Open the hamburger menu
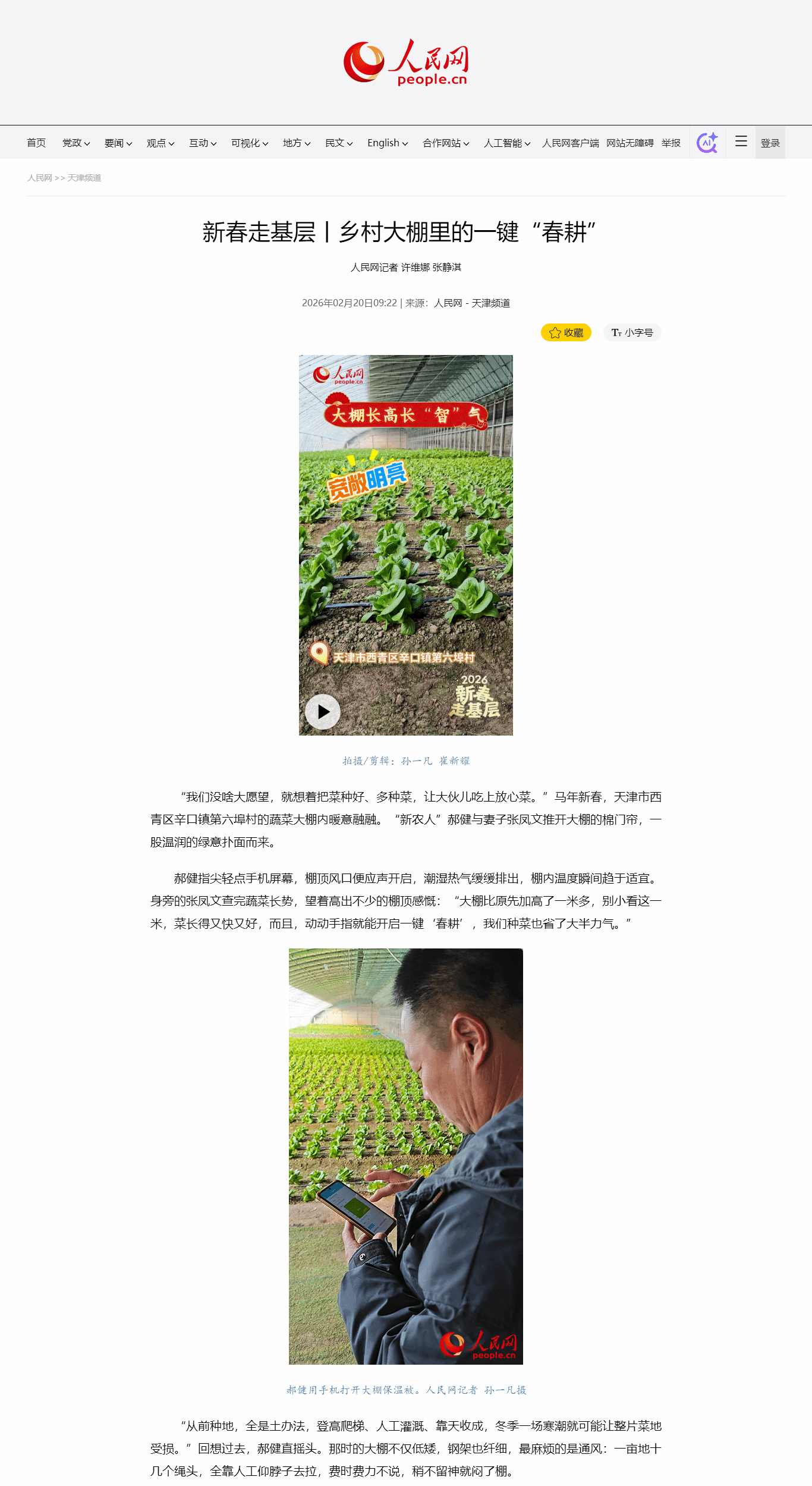The width and height of the screenshot is (812, 1486). (x=741, y=142)
